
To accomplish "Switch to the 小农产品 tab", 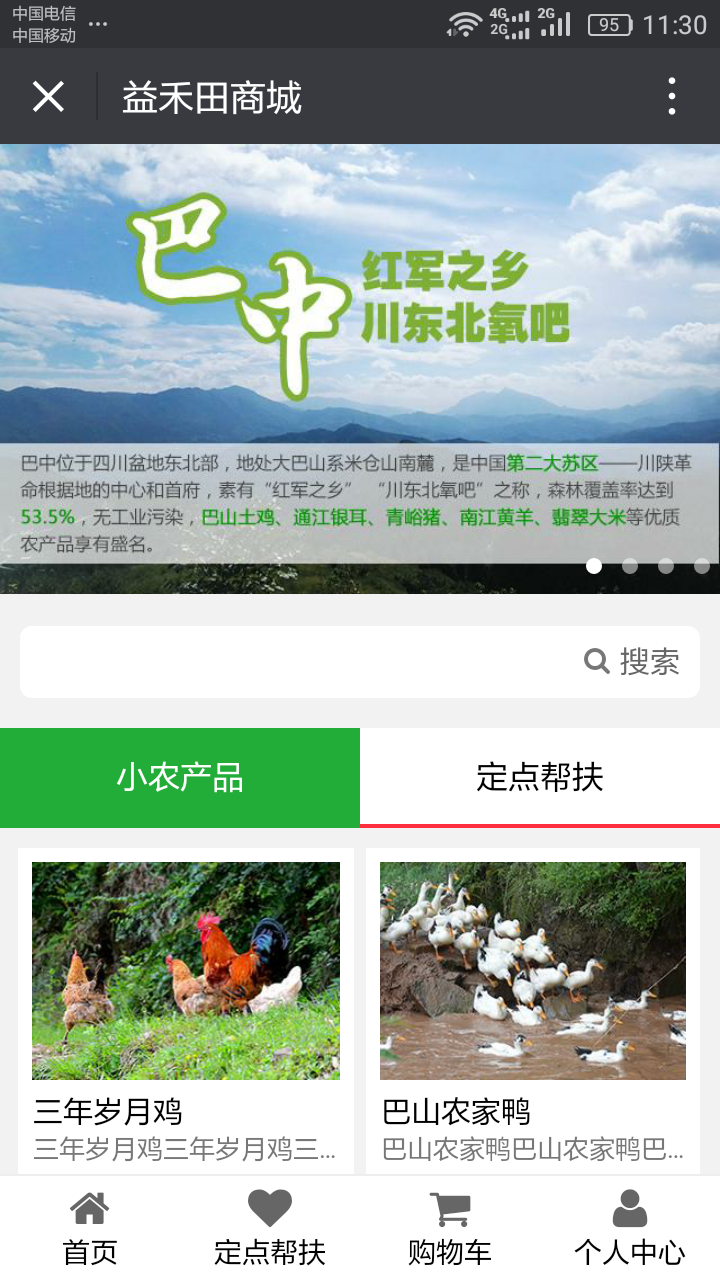I will tap(180, 778).
